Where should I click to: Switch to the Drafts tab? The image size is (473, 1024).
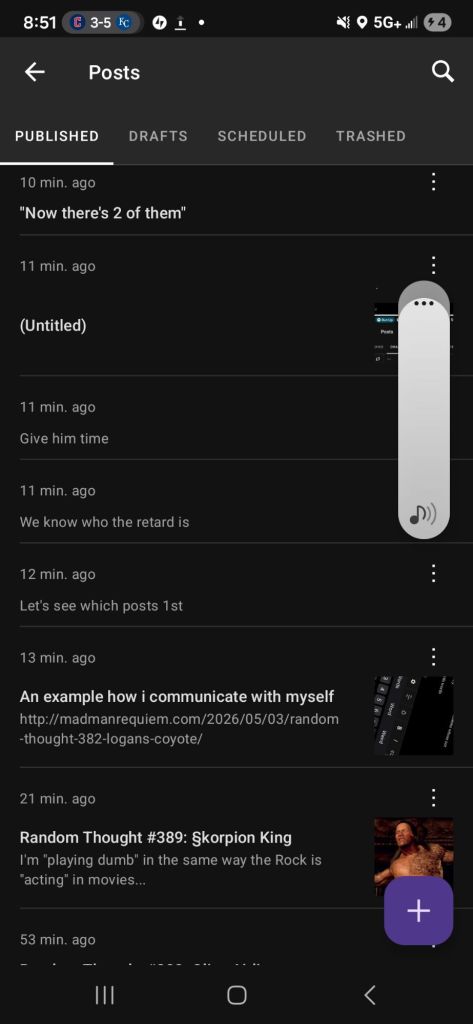pyautogui.click(x=158, y=136)
